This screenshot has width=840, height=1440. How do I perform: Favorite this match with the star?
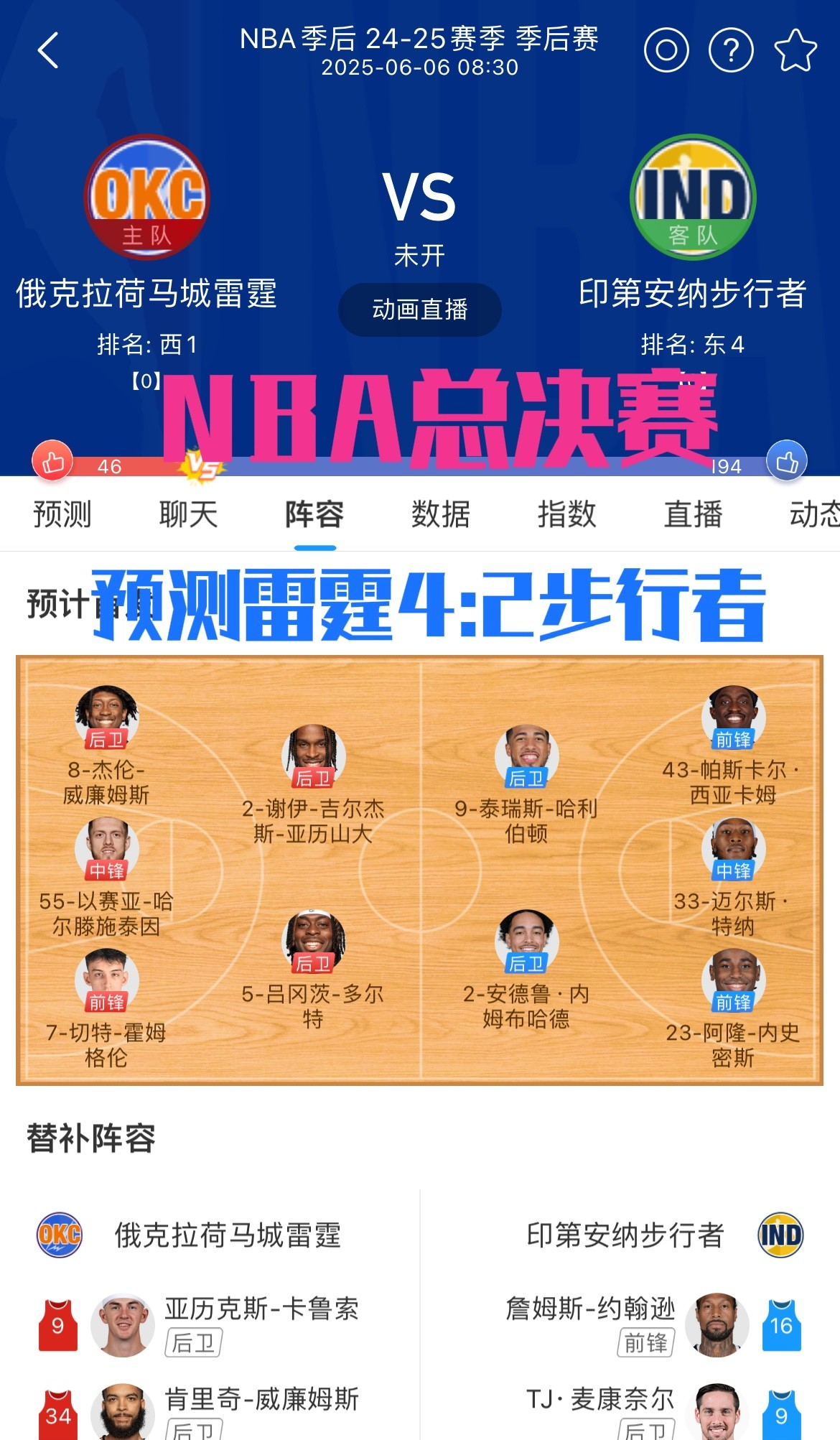click(795, 50)
